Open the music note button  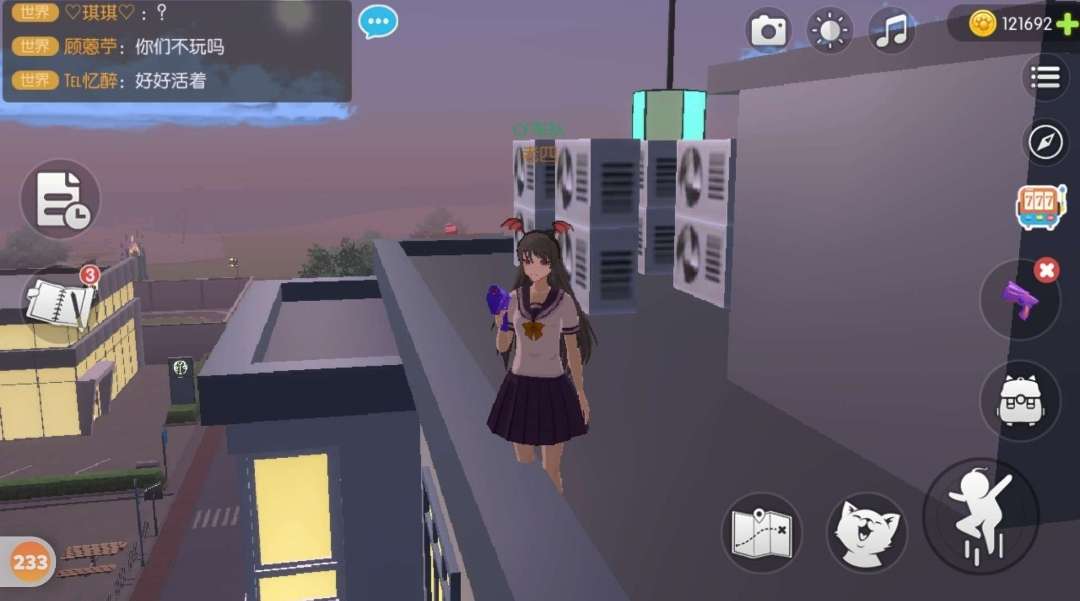pyautogui.click(x=892, y=30)
